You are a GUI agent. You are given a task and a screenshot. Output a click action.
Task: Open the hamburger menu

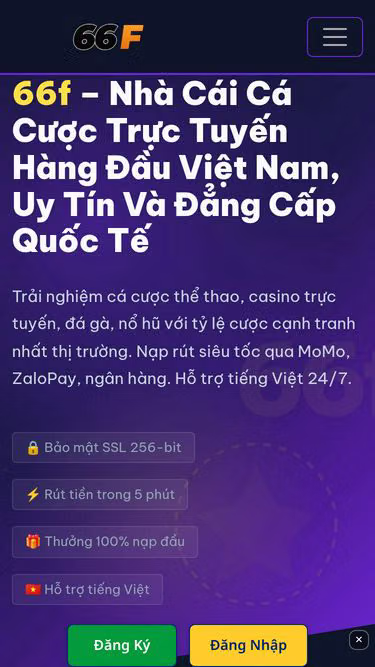(335, 37)
